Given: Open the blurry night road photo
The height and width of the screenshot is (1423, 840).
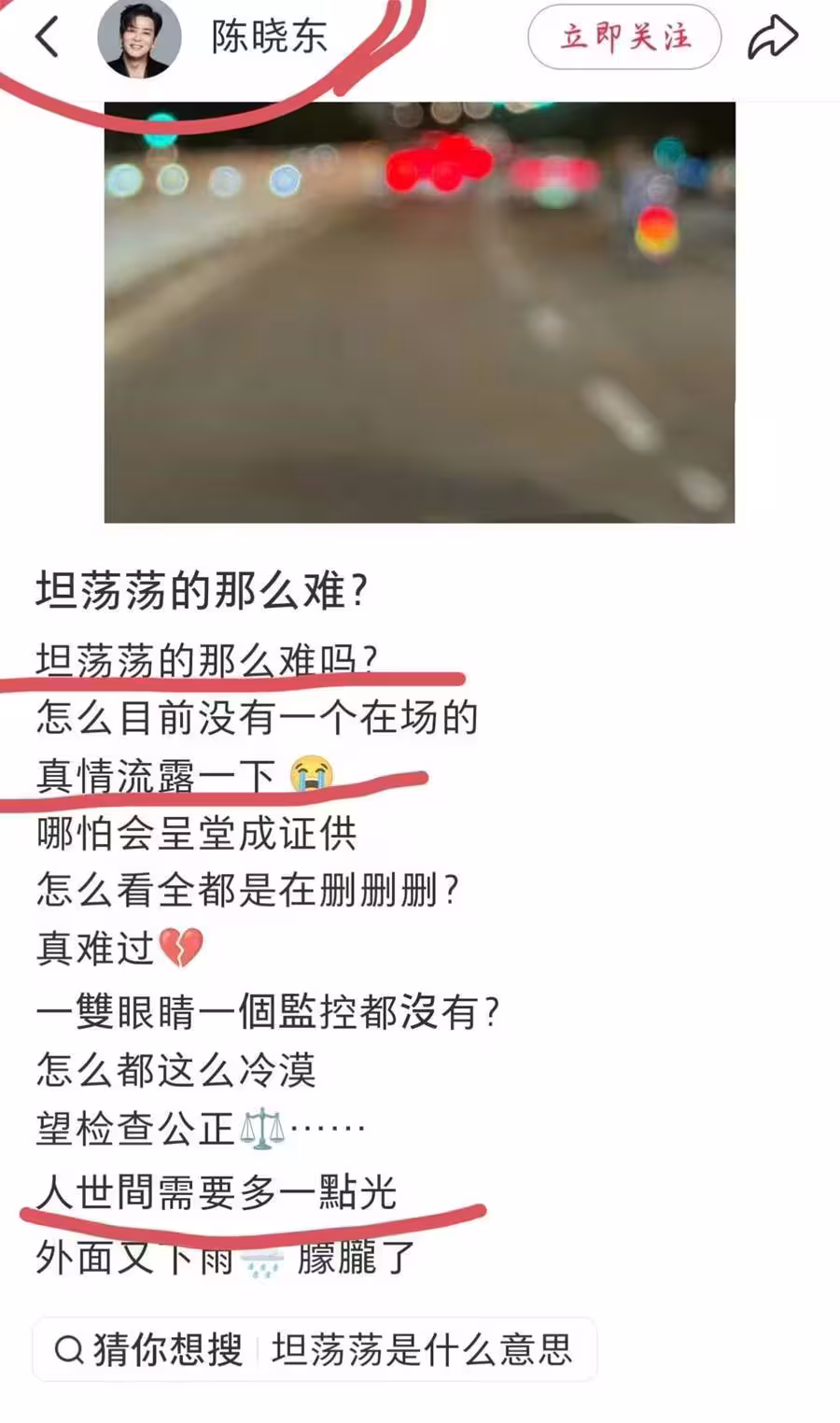Looking at the screenshot, I should (419, 313).
